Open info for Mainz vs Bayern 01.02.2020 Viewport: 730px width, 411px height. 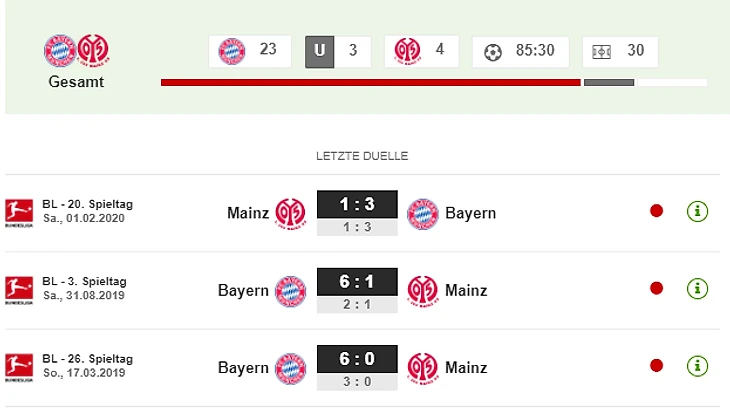[x=697, y=211]
